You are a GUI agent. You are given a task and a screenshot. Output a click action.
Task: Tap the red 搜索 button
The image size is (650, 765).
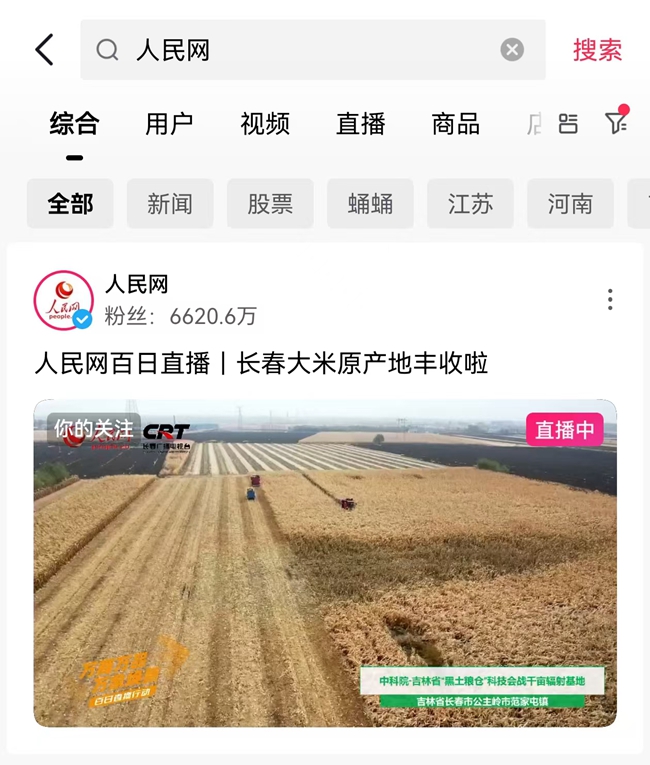pos(597,50)
